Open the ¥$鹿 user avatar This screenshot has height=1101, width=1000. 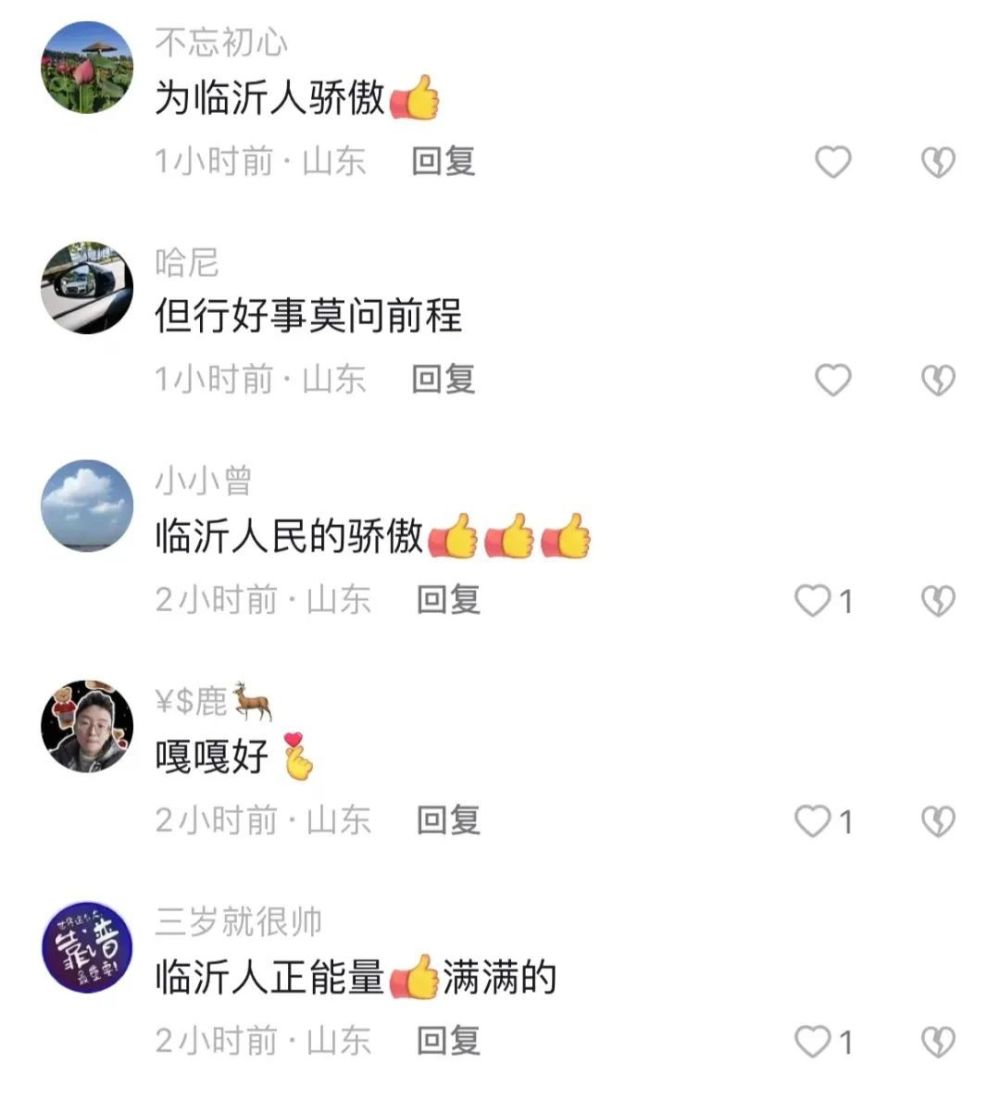click(87, 727)
